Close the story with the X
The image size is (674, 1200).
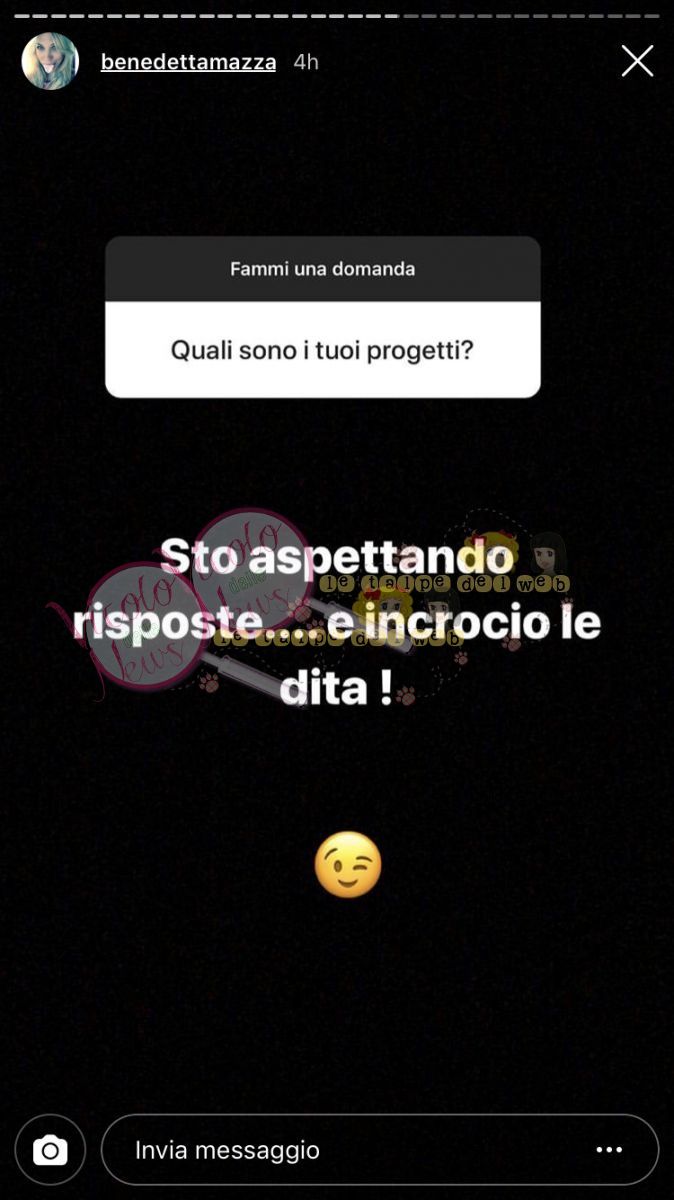pyautogui.click(x=637, y=61)
